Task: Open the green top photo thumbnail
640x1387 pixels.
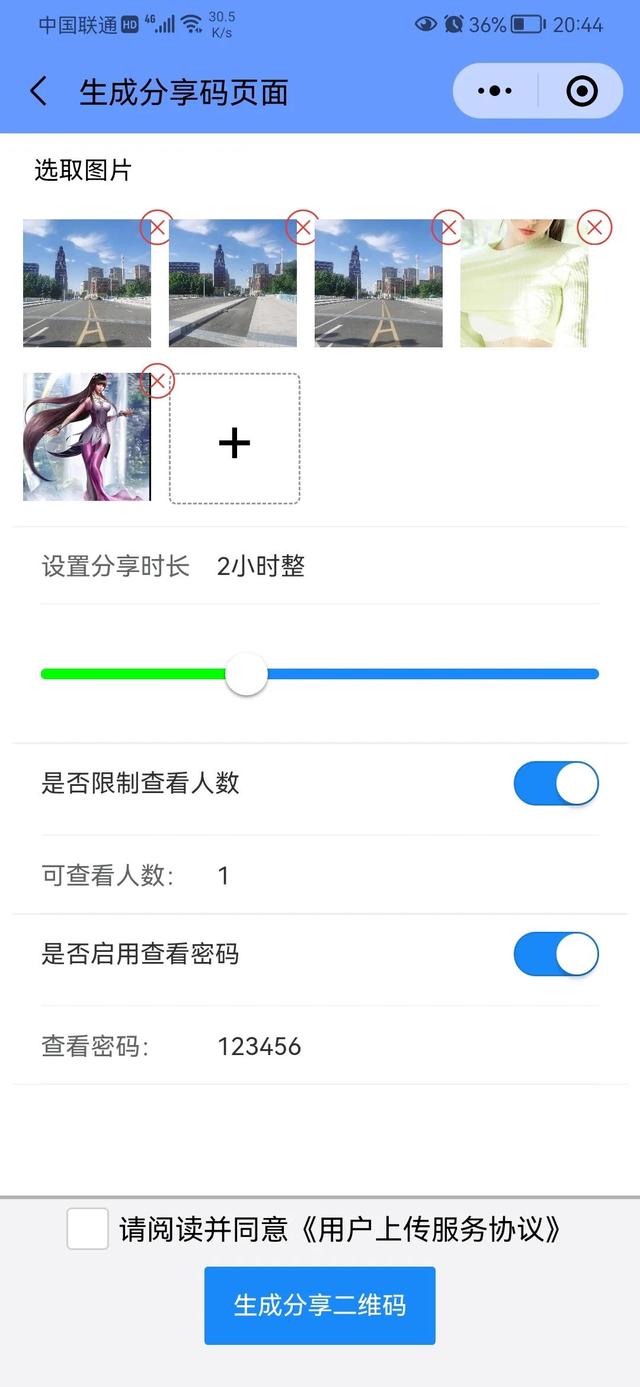Action: [524, 285]
